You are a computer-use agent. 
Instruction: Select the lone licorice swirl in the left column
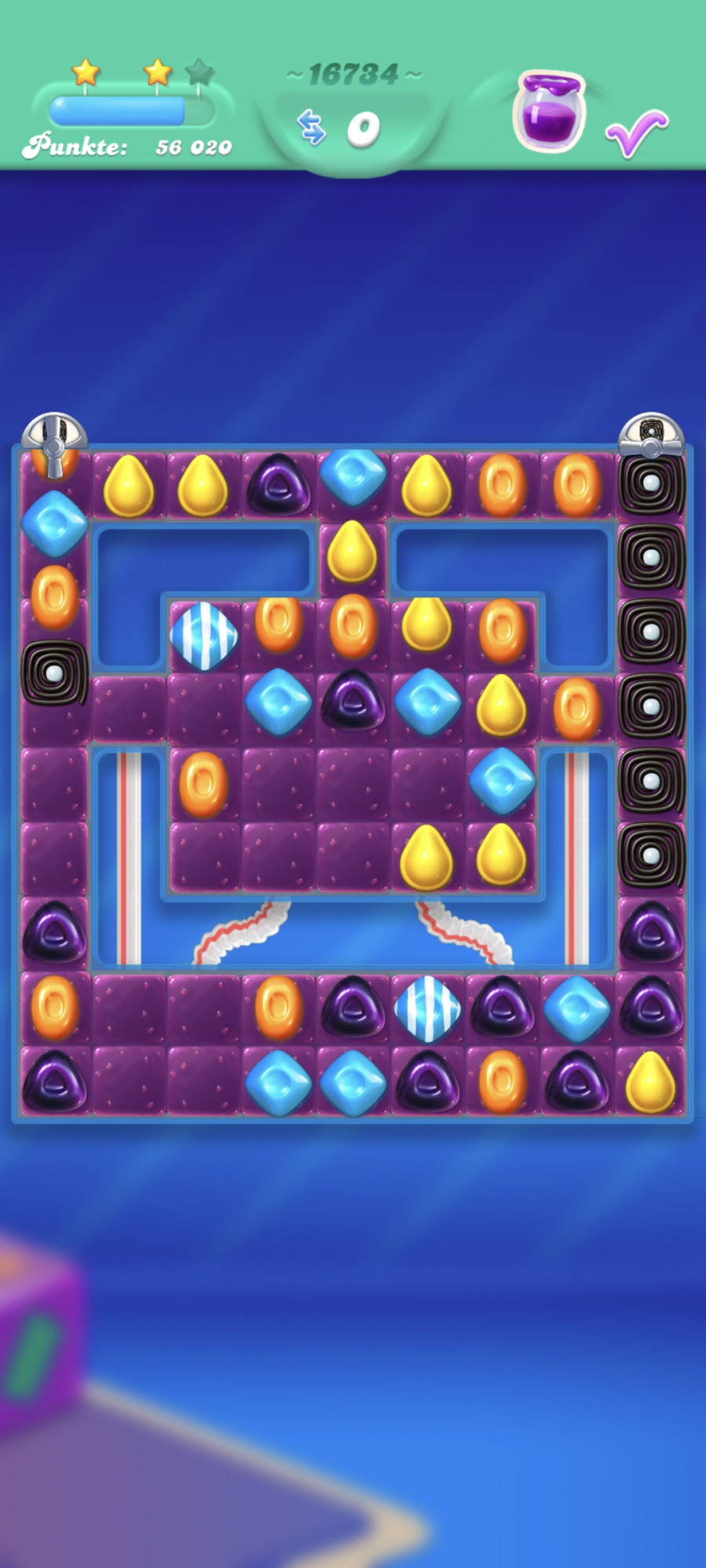tap(53, 673)
